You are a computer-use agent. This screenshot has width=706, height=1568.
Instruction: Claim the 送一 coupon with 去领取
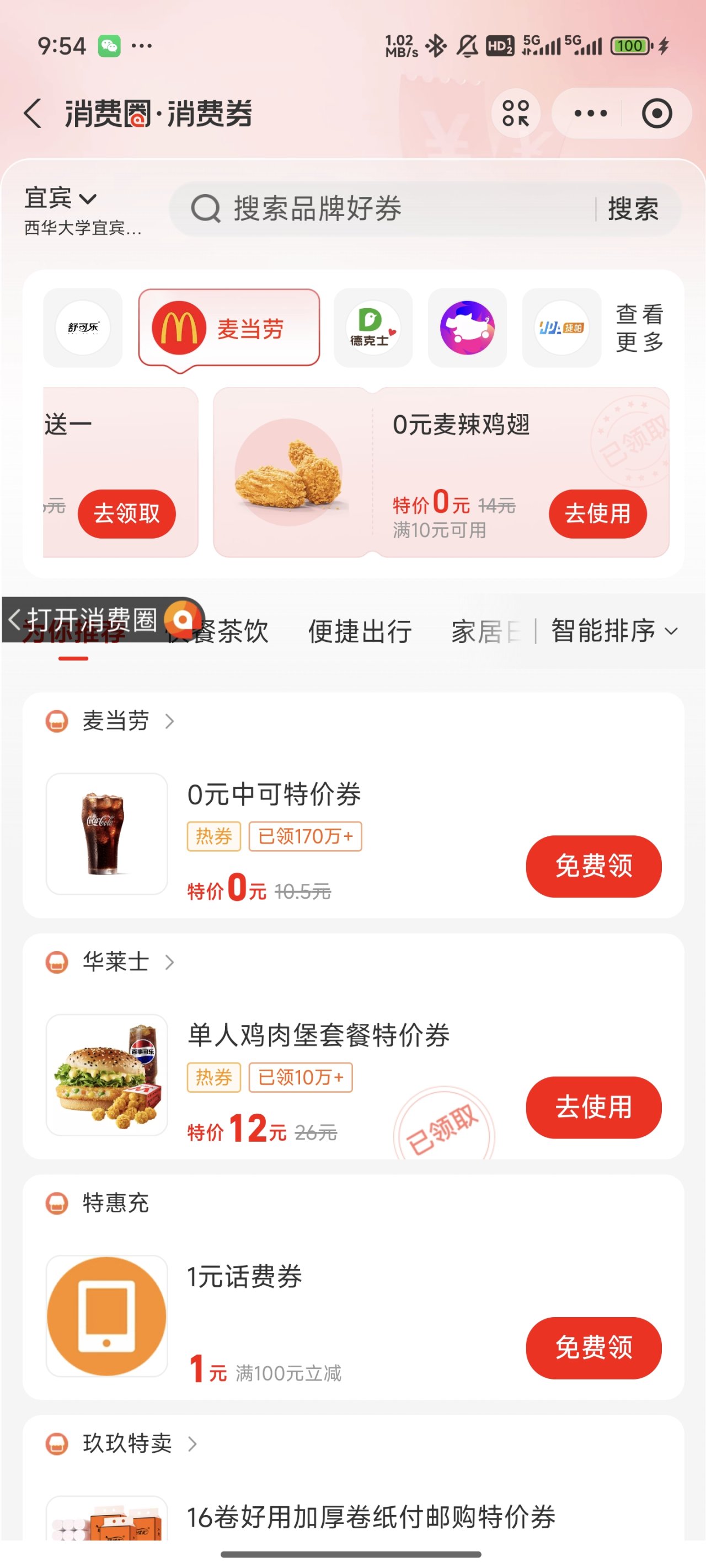(127, 514)
